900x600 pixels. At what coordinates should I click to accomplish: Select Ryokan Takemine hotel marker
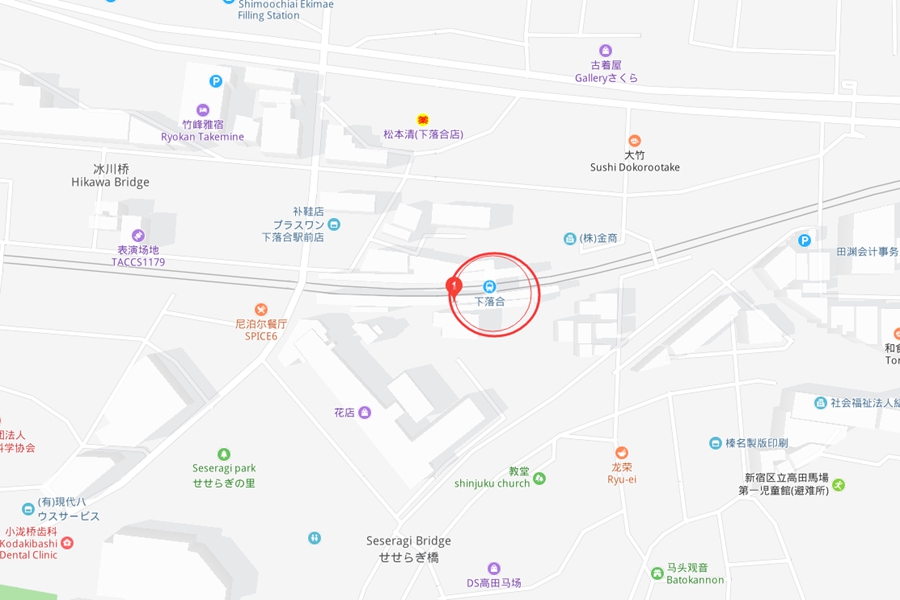(203, 111)
